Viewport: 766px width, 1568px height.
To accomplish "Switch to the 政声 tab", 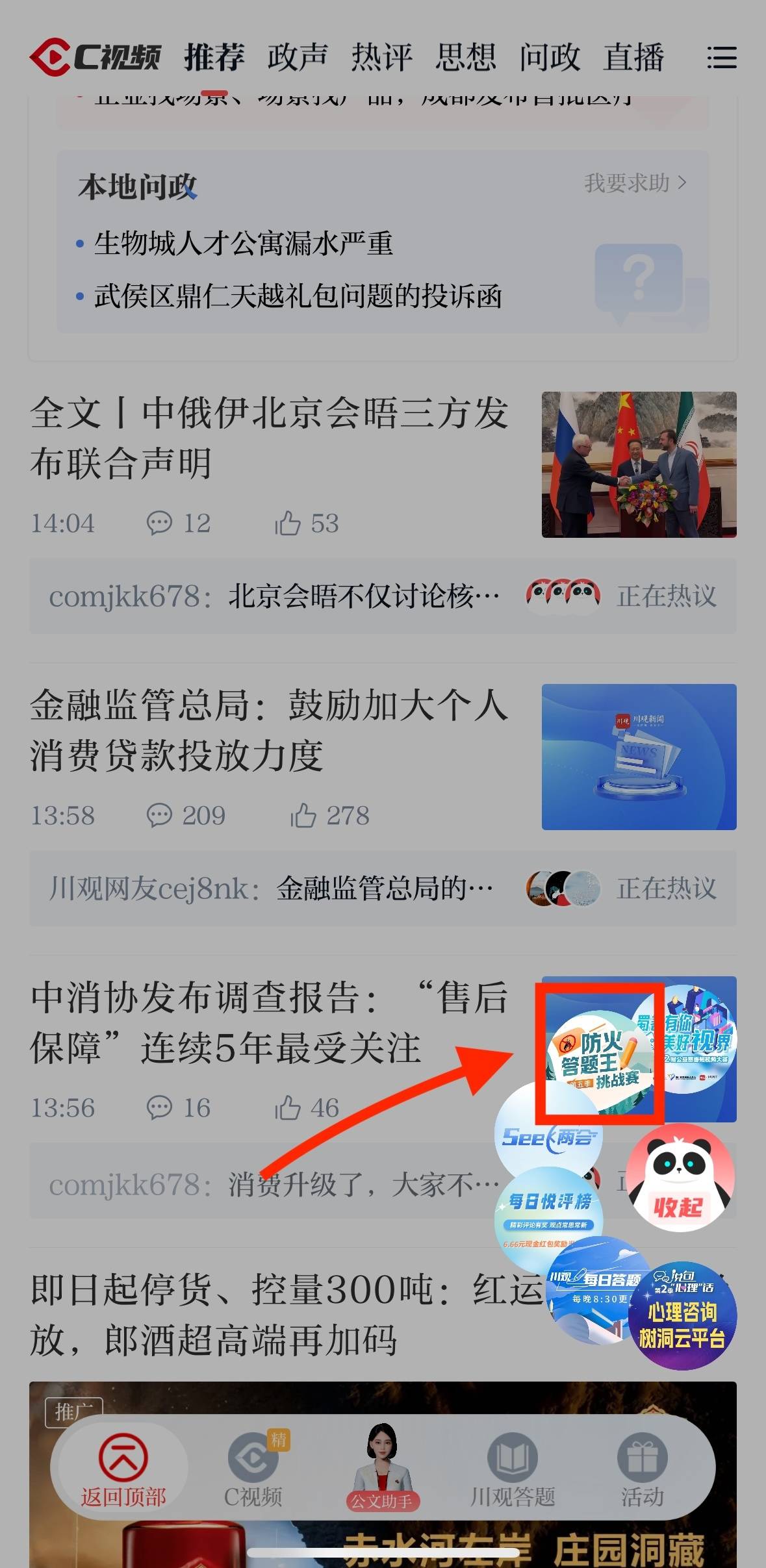I will tap(298, 57).
